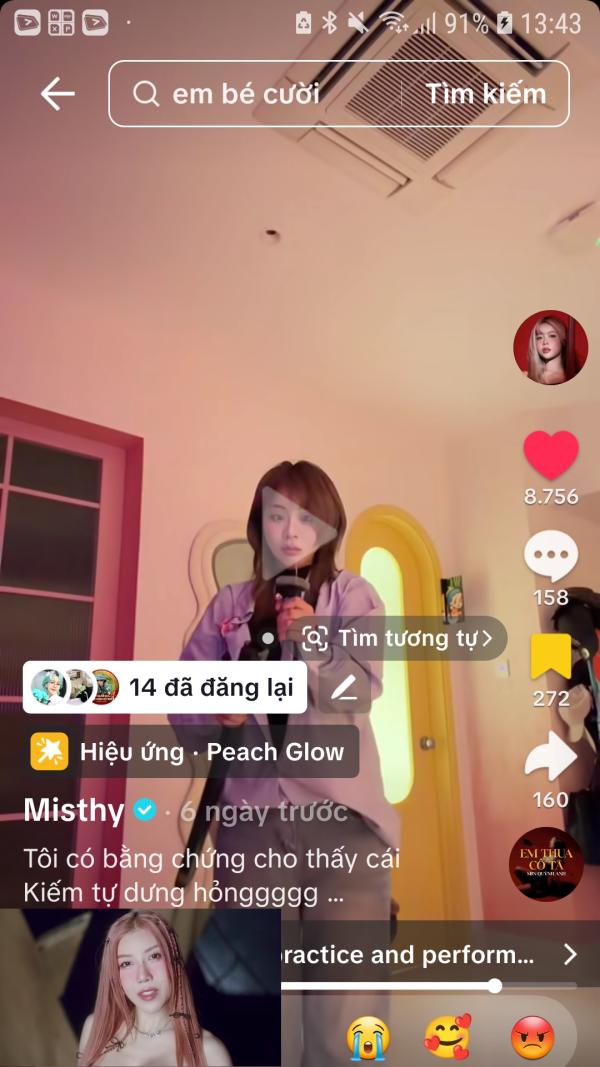
Task: Open the Peach Glow effect chip
Action: (x=192, y=752)
